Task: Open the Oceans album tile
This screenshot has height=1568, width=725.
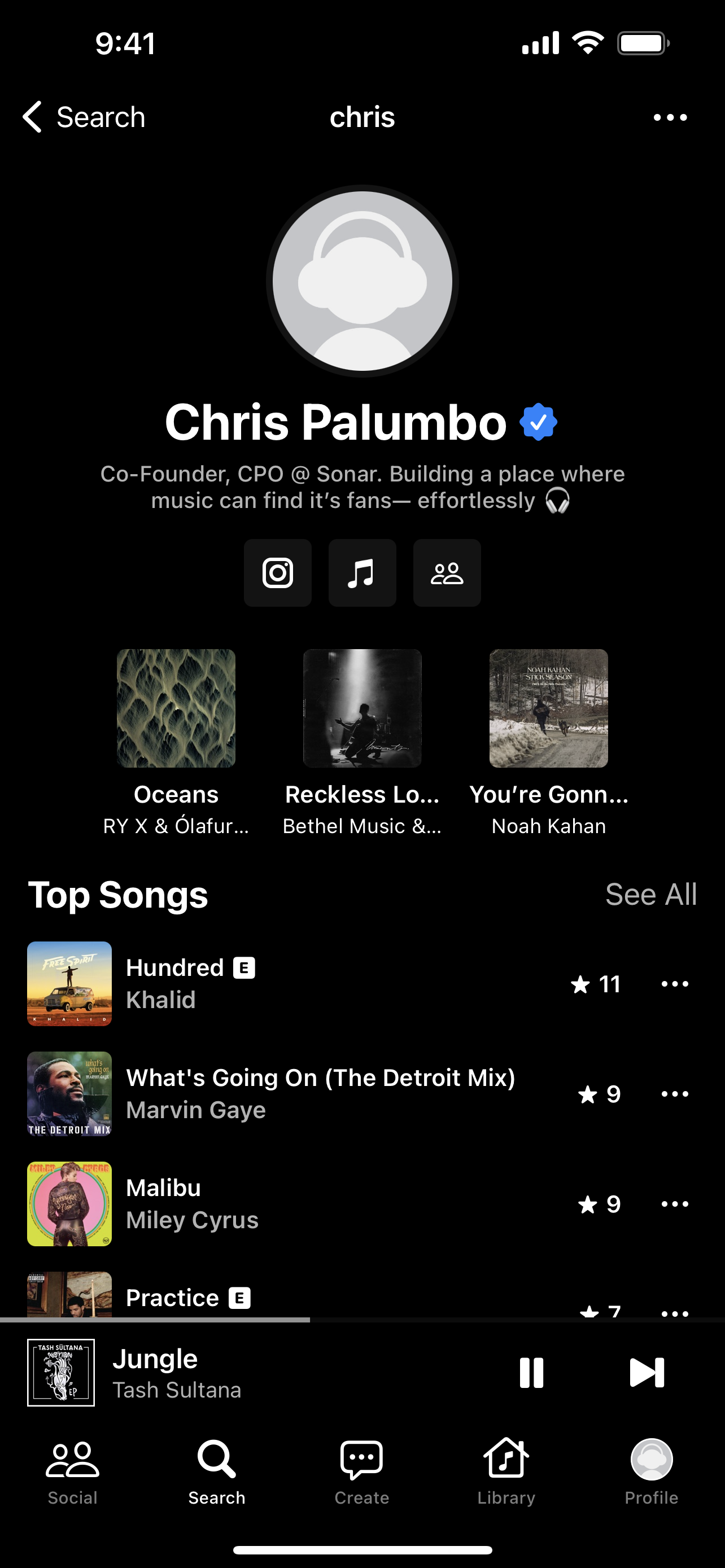Action: coord(176,708)
